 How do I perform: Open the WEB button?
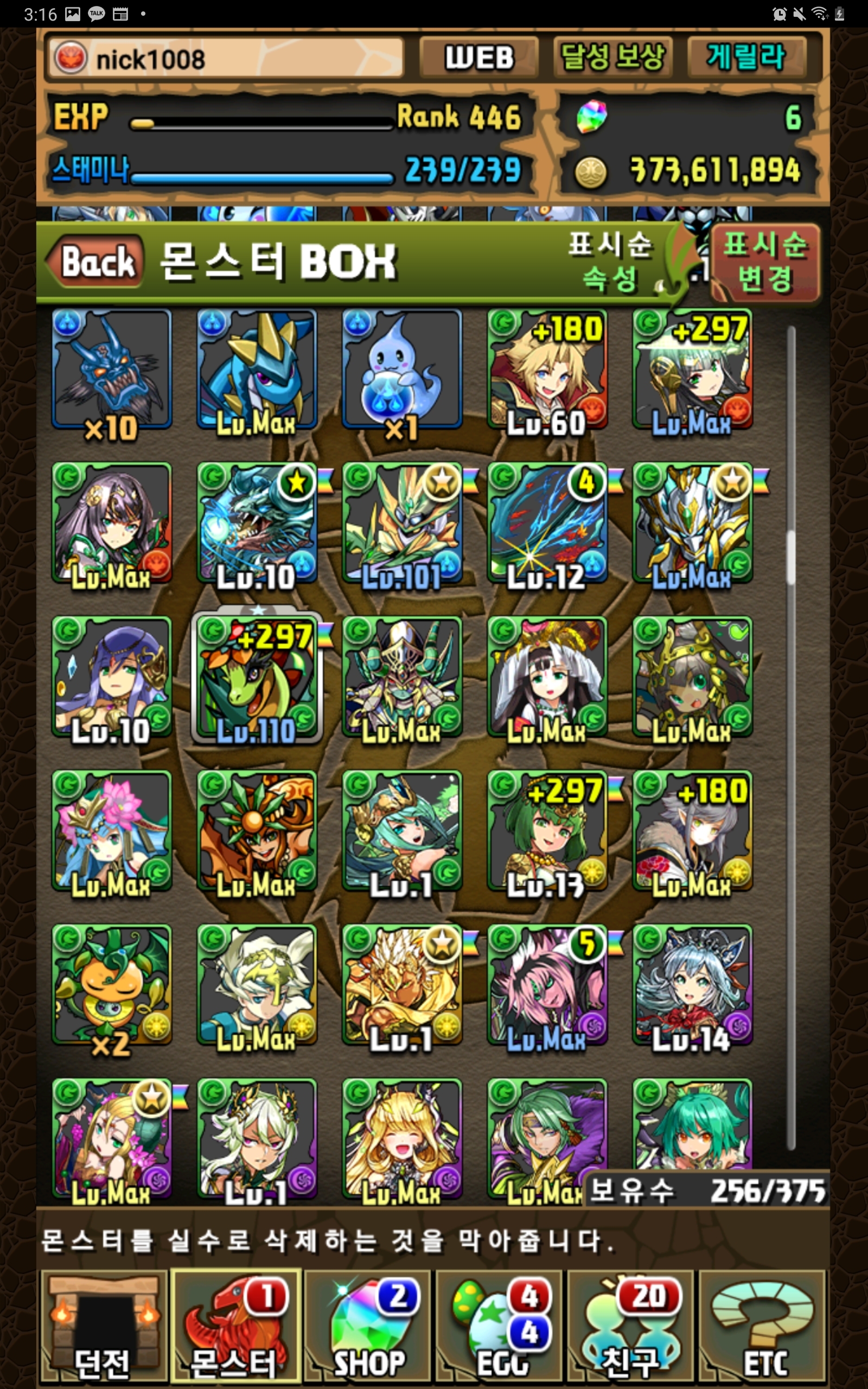[479, 58]
